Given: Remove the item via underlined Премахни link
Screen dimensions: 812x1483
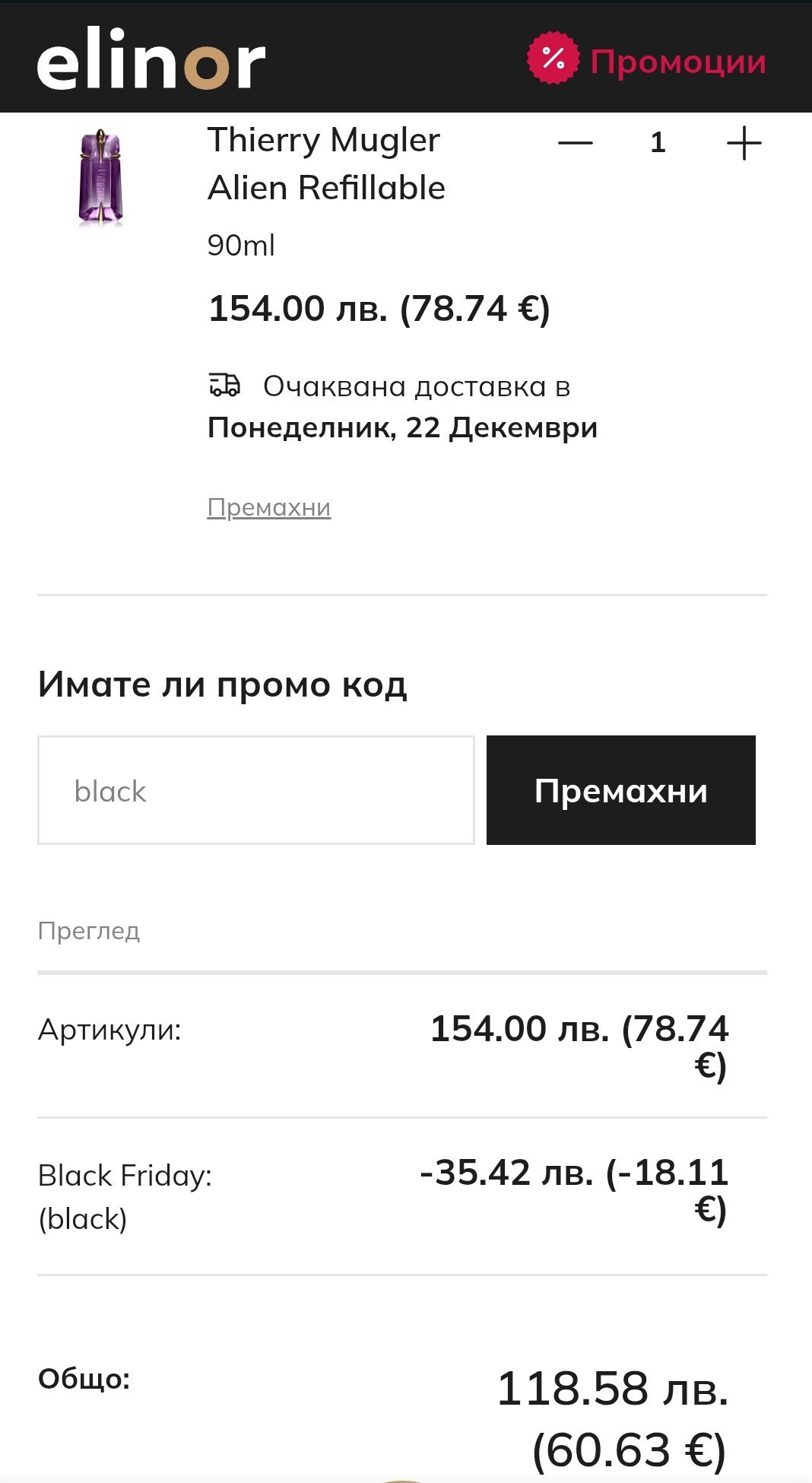Looking at the screenshot, I should (269, 507).
